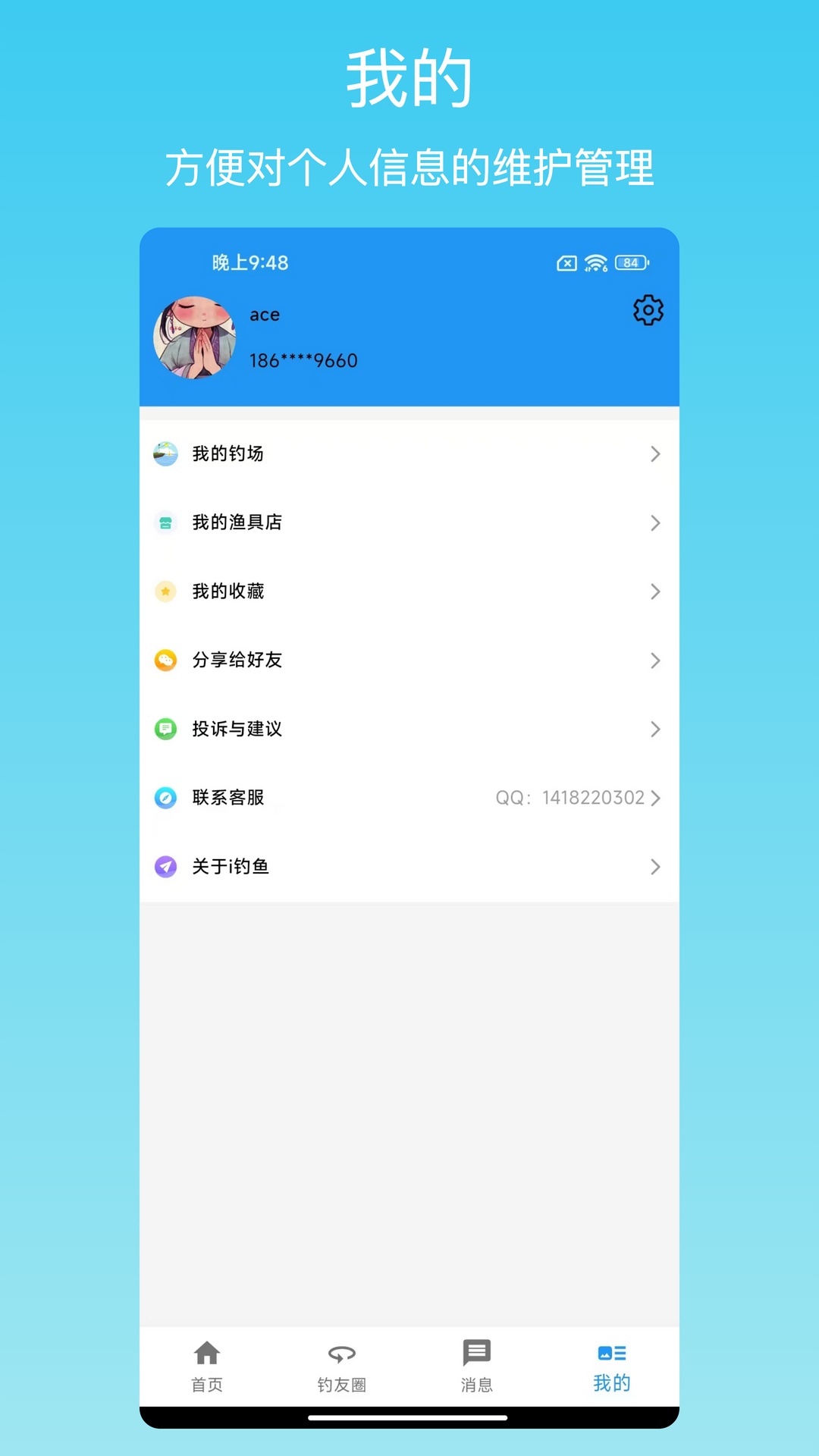
Task: Switch to the 首页 tab
Action: (x=206, y=1365)
